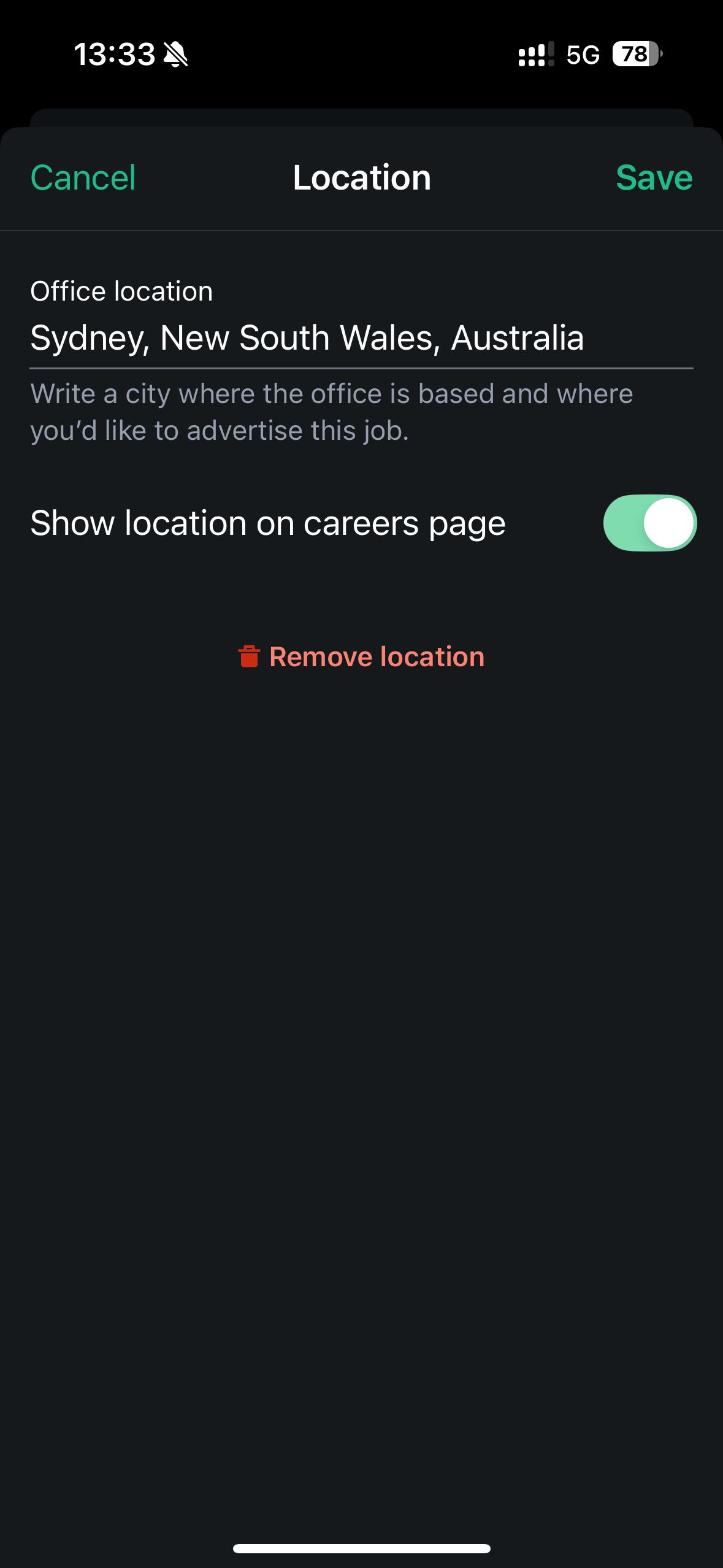Disable Show location on careers page
The width and height of the screenshot is (723, 1568).
649,523
